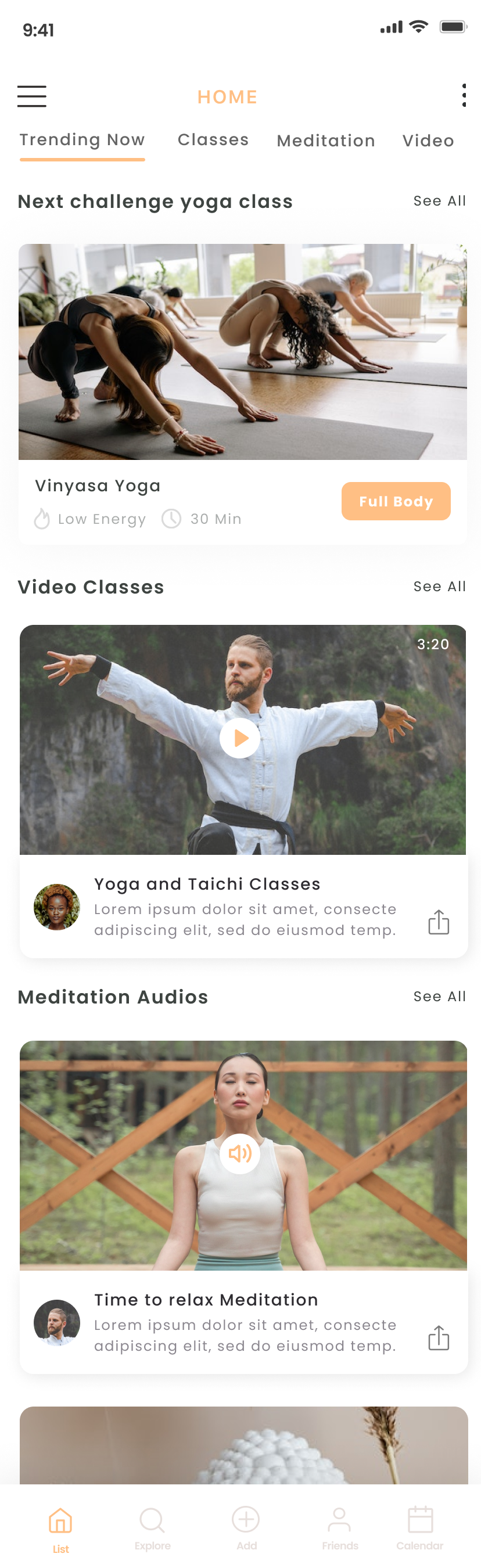This screenshot has width=481, height=1568.
Task: Share Yoga and Taichi Classes
Action: pos(439,922)
